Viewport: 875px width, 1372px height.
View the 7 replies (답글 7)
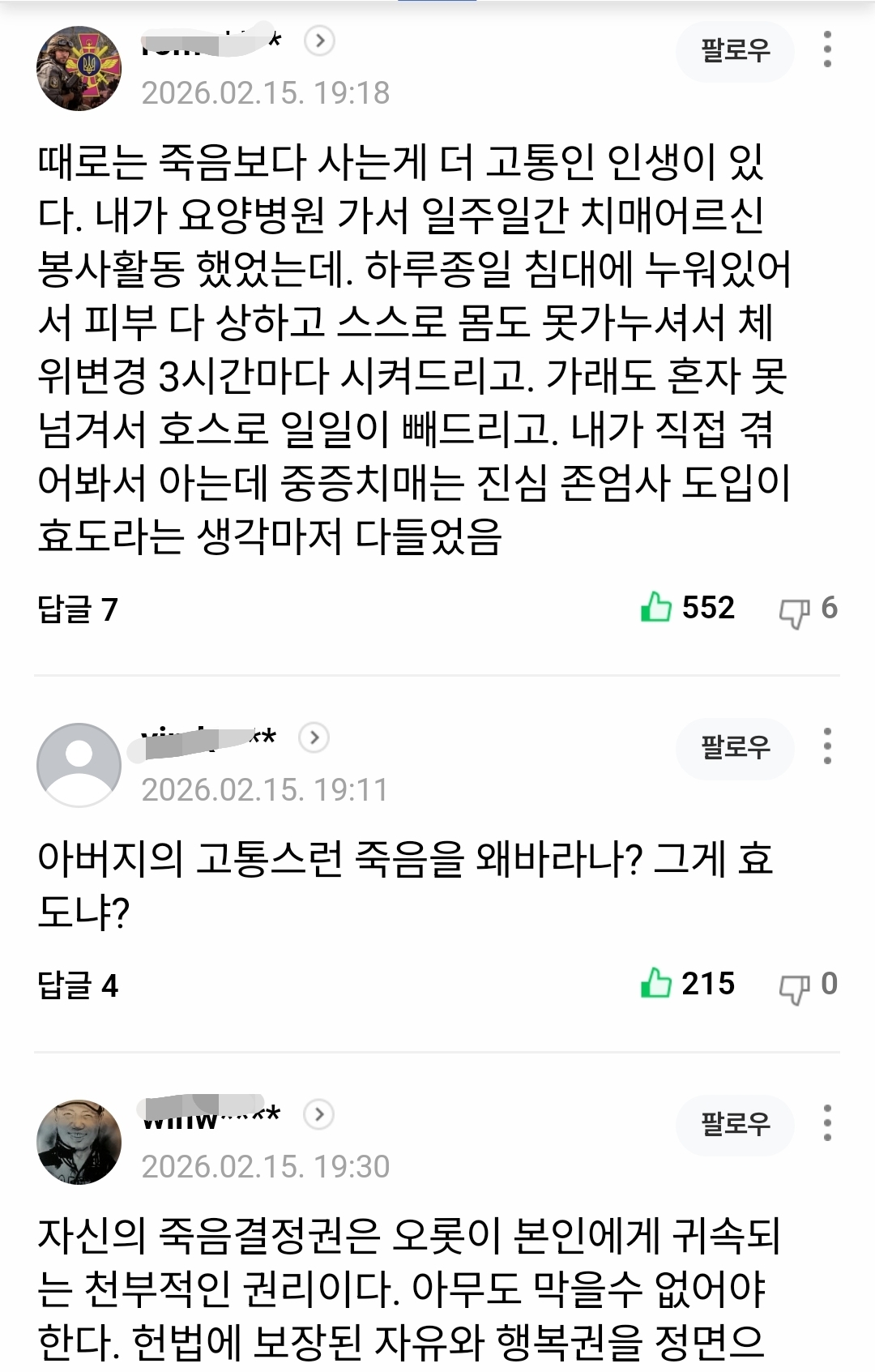78,609
